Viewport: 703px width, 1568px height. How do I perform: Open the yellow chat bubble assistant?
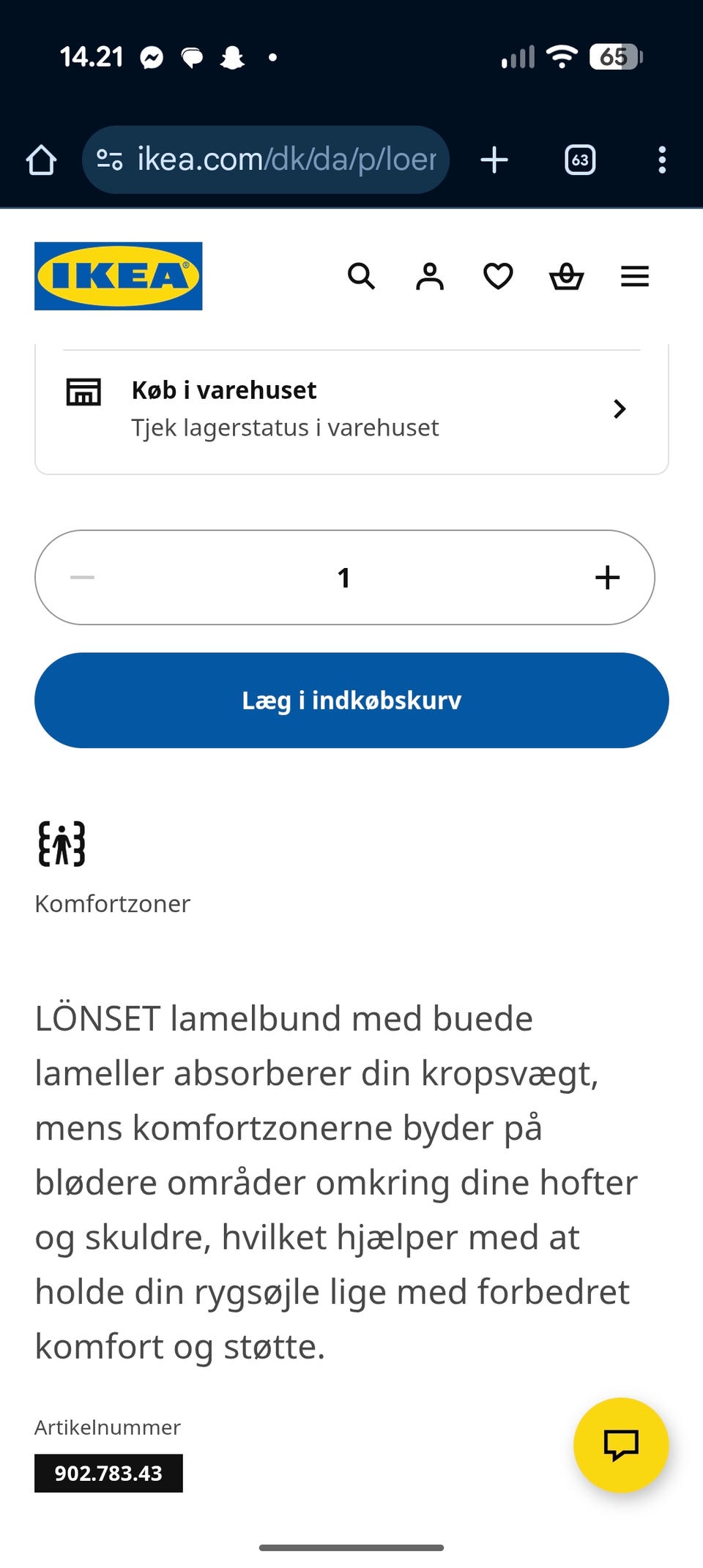[x=620, y=1446]
